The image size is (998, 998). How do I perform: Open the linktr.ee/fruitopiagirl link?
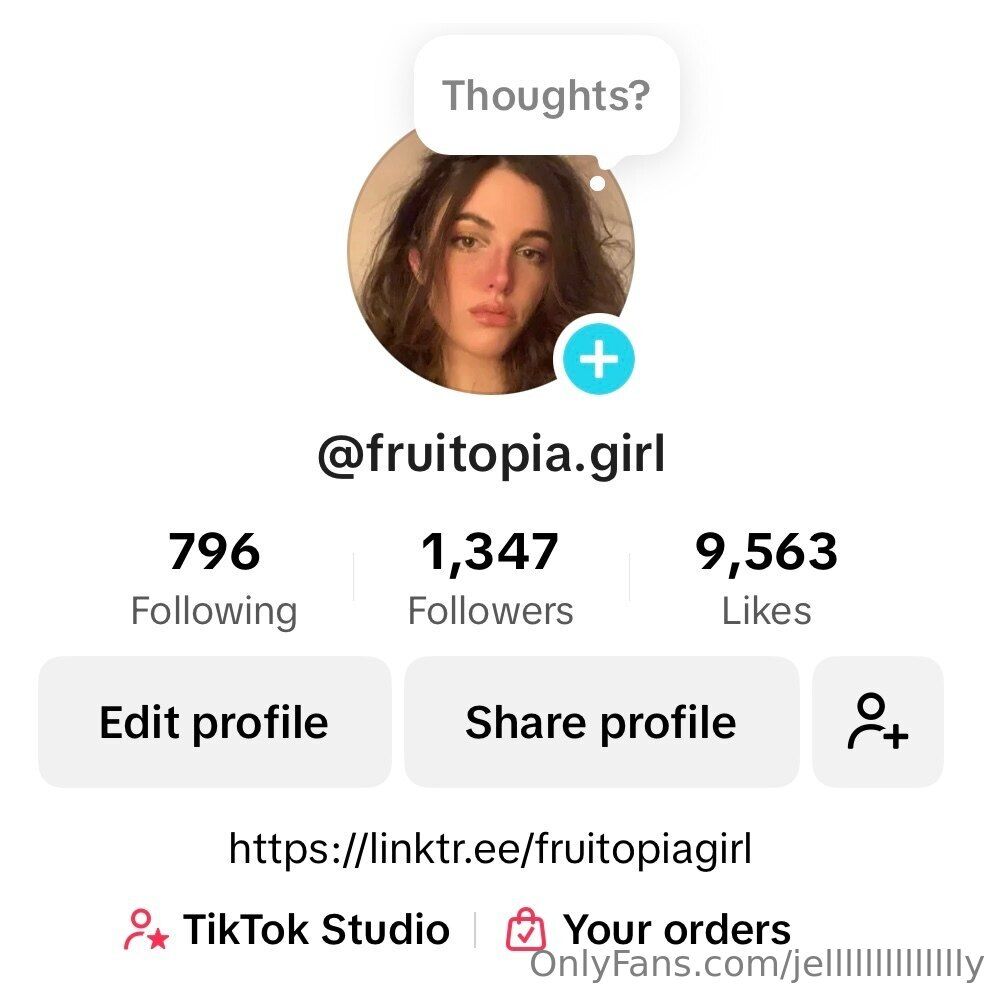(490, 850)
